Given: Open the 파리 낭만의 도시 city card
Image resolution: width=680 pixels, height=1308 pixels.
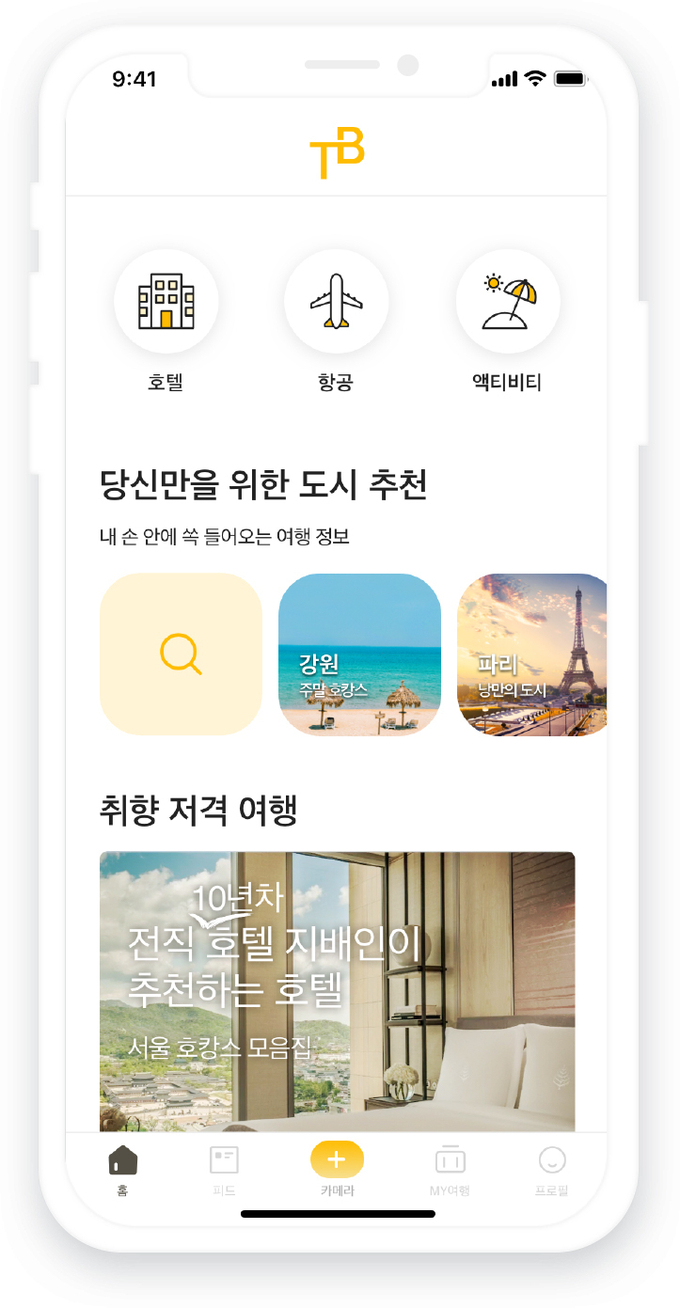Looking at the screenshot, I should 532,654.
